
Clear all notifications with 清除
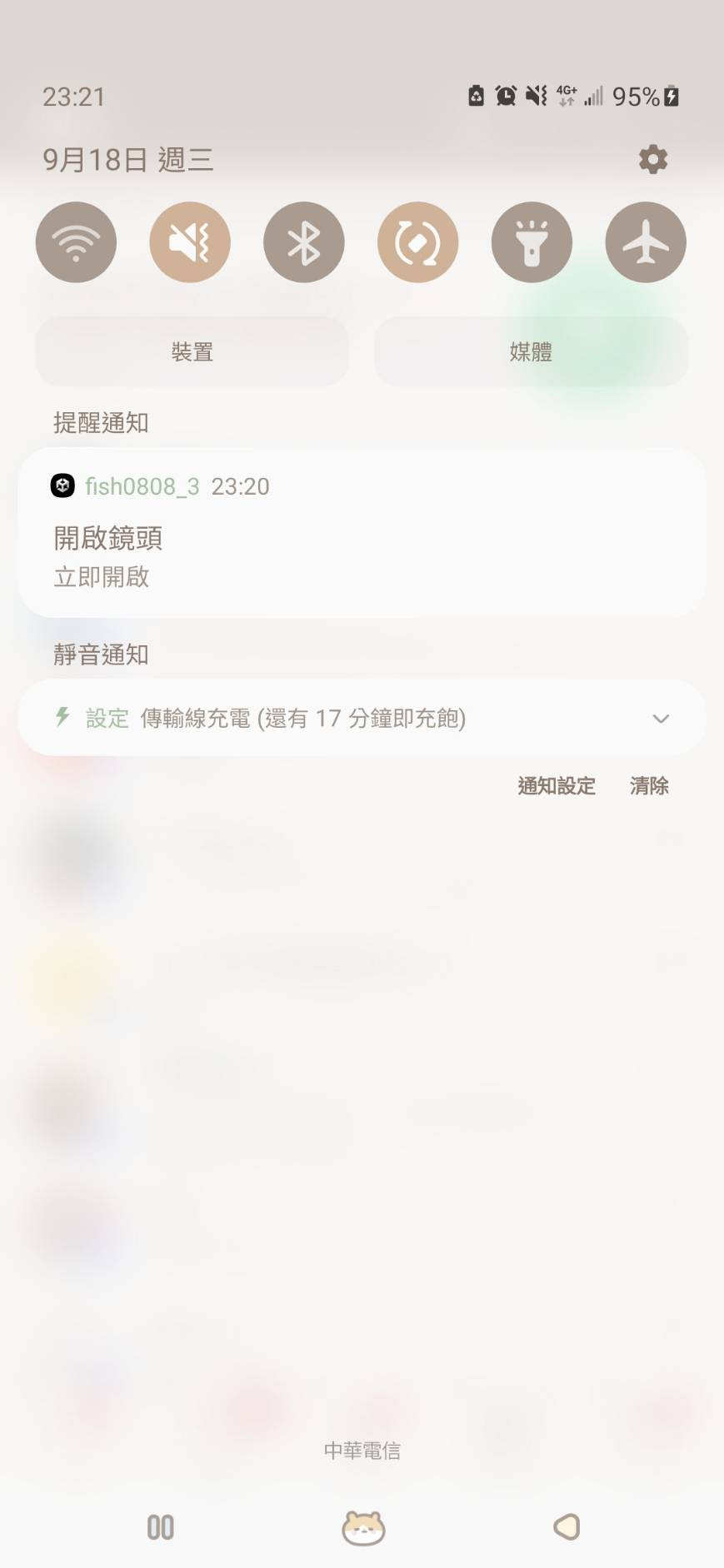649,786
